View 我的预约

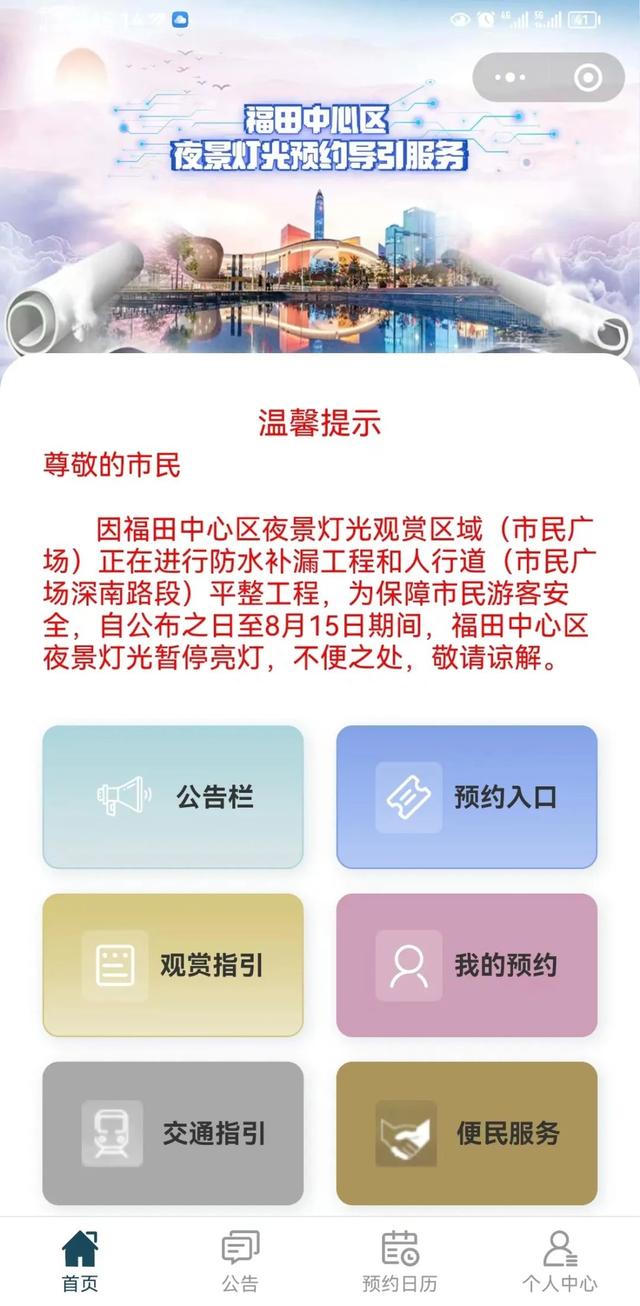click(x=466, y=965)
